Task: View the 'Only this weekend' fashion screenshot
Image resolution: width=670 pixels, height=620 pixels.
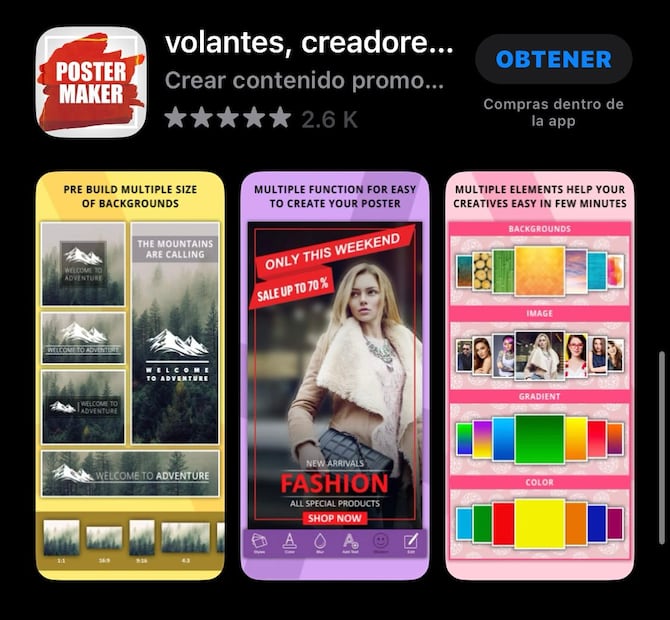Action: coord(335,376)
